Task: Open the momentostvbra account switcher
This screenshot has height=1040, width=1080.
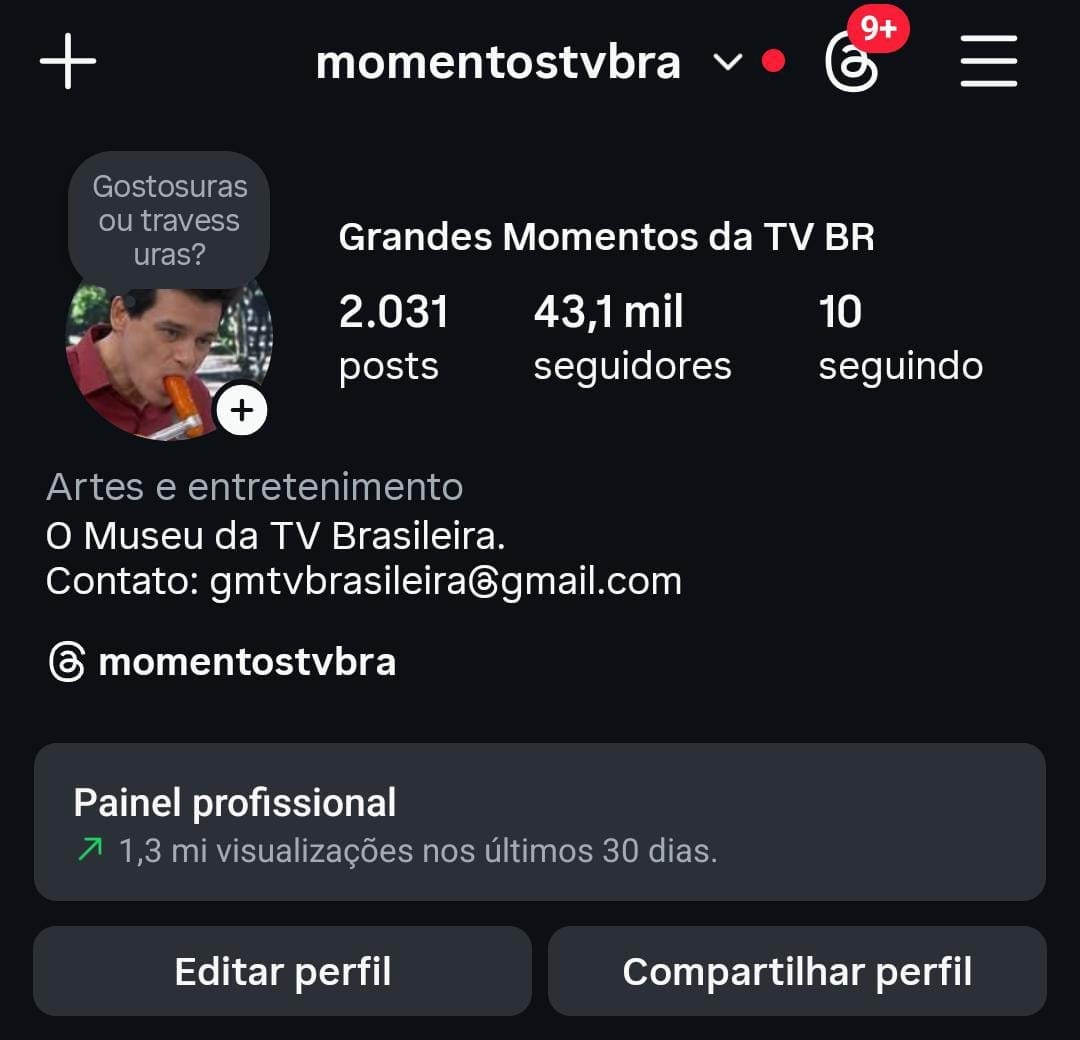Action: tap(528, 63)
